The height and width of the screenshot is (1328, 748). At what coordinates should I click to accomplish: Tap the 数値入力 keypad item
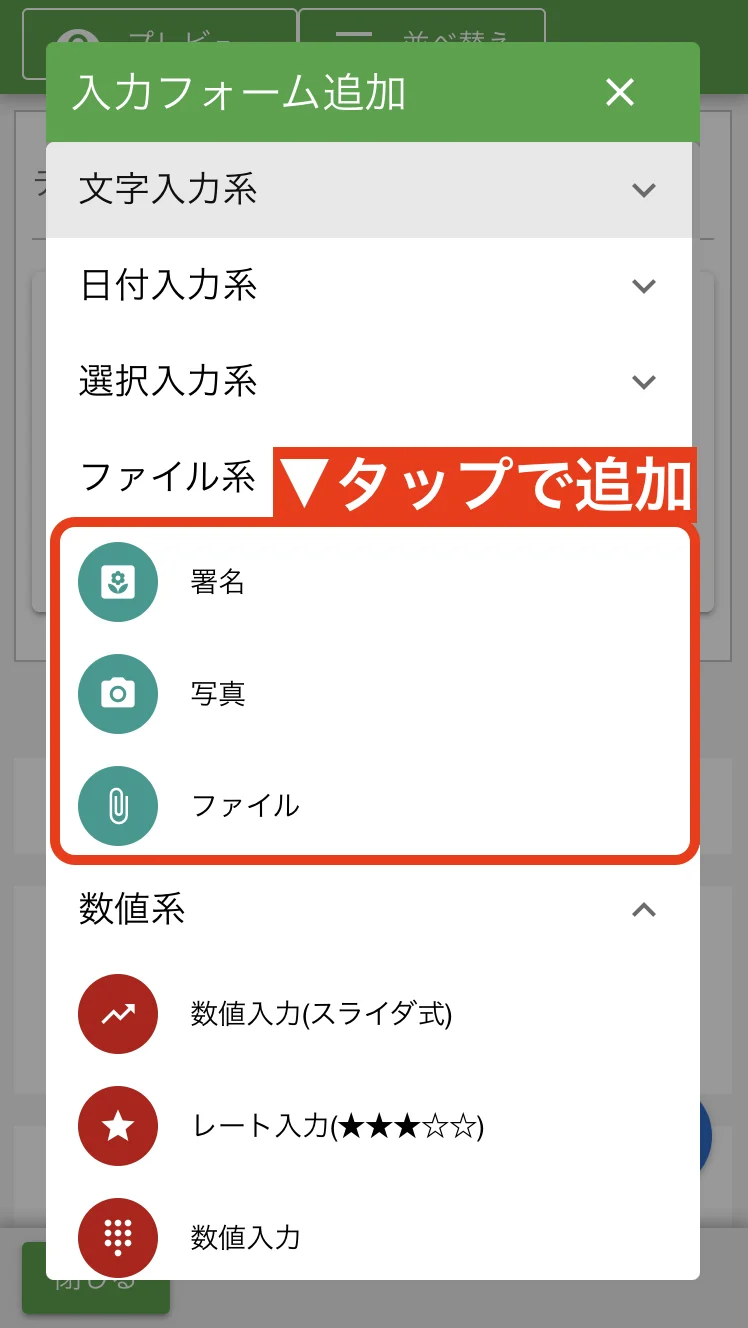pos(245,1238)
